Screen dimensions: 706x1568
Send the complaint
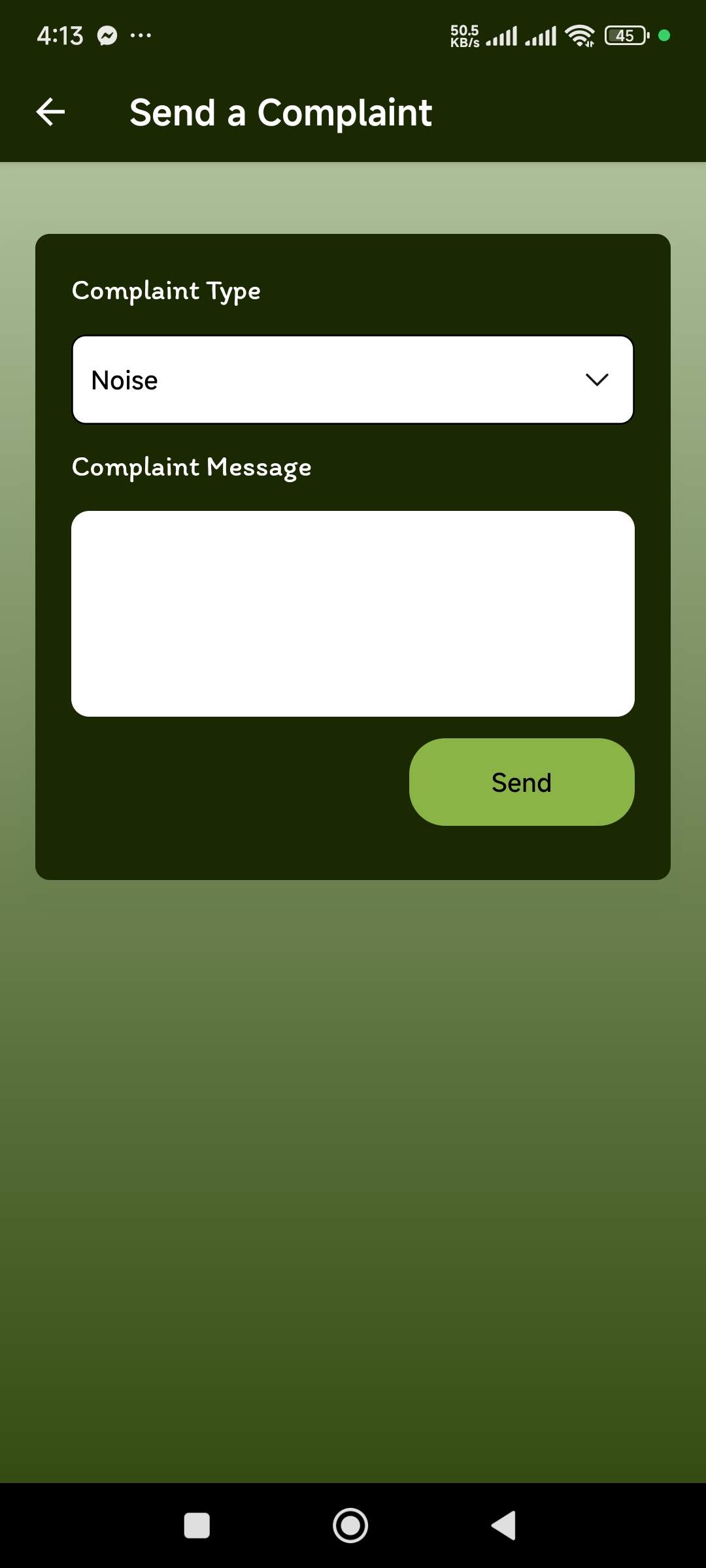pyautogui.click(x=521, y=782)
